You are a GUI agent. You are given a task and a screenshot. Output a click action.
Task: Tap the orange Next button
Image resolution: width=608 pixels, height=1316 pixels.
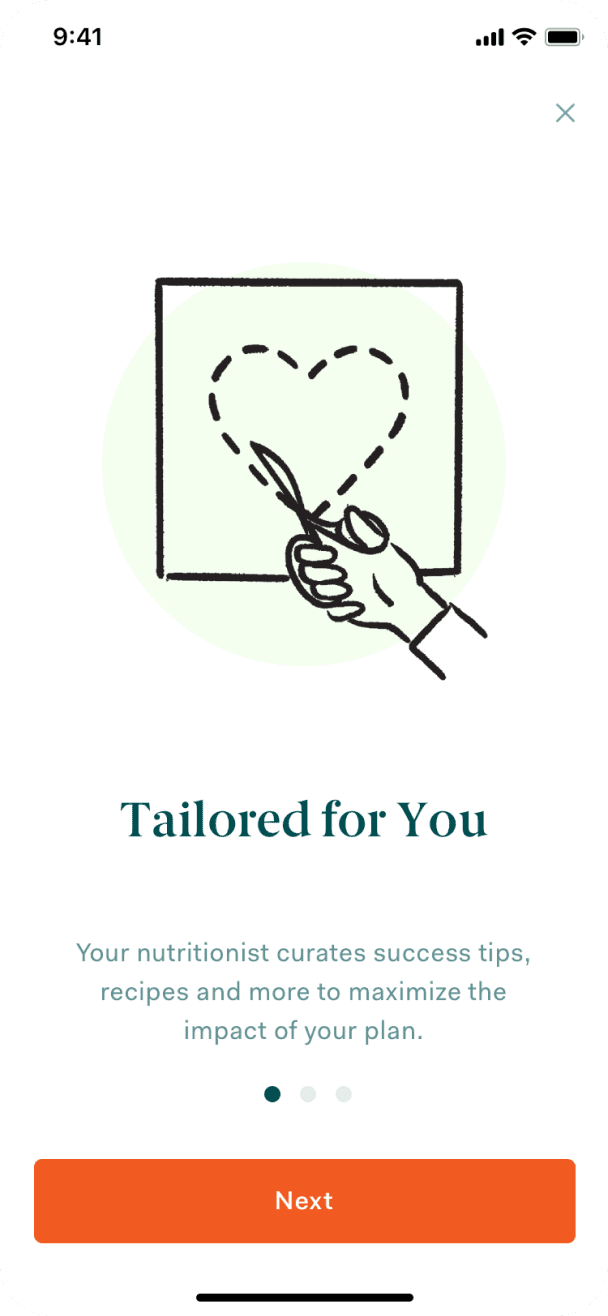[x=304, y=1201]
